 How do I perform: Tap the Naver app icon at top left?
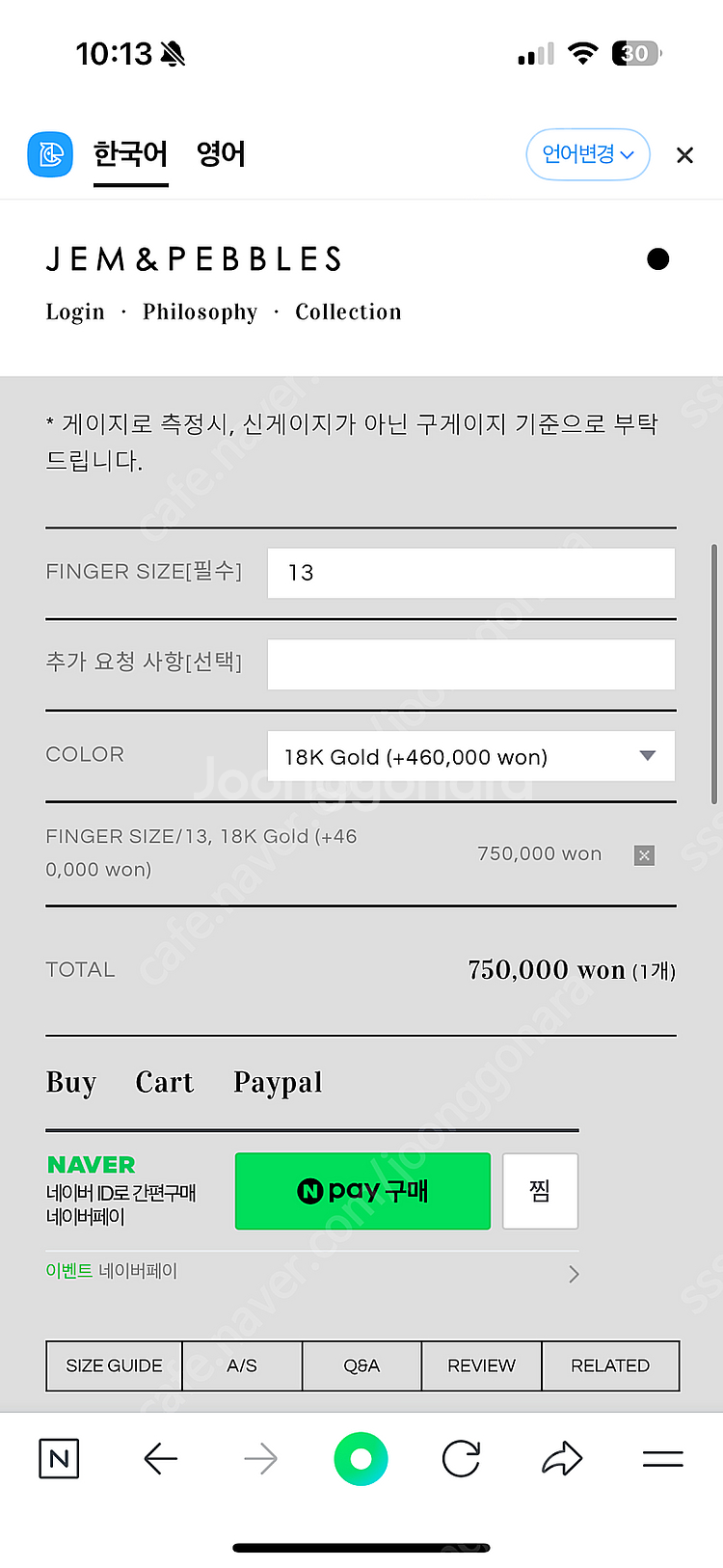(x=49, y=154)
